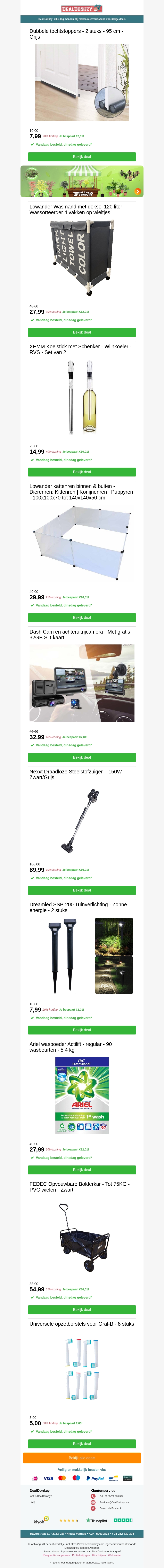
Task: Open the Dash Cam deal button
Action: pos(82,757)
